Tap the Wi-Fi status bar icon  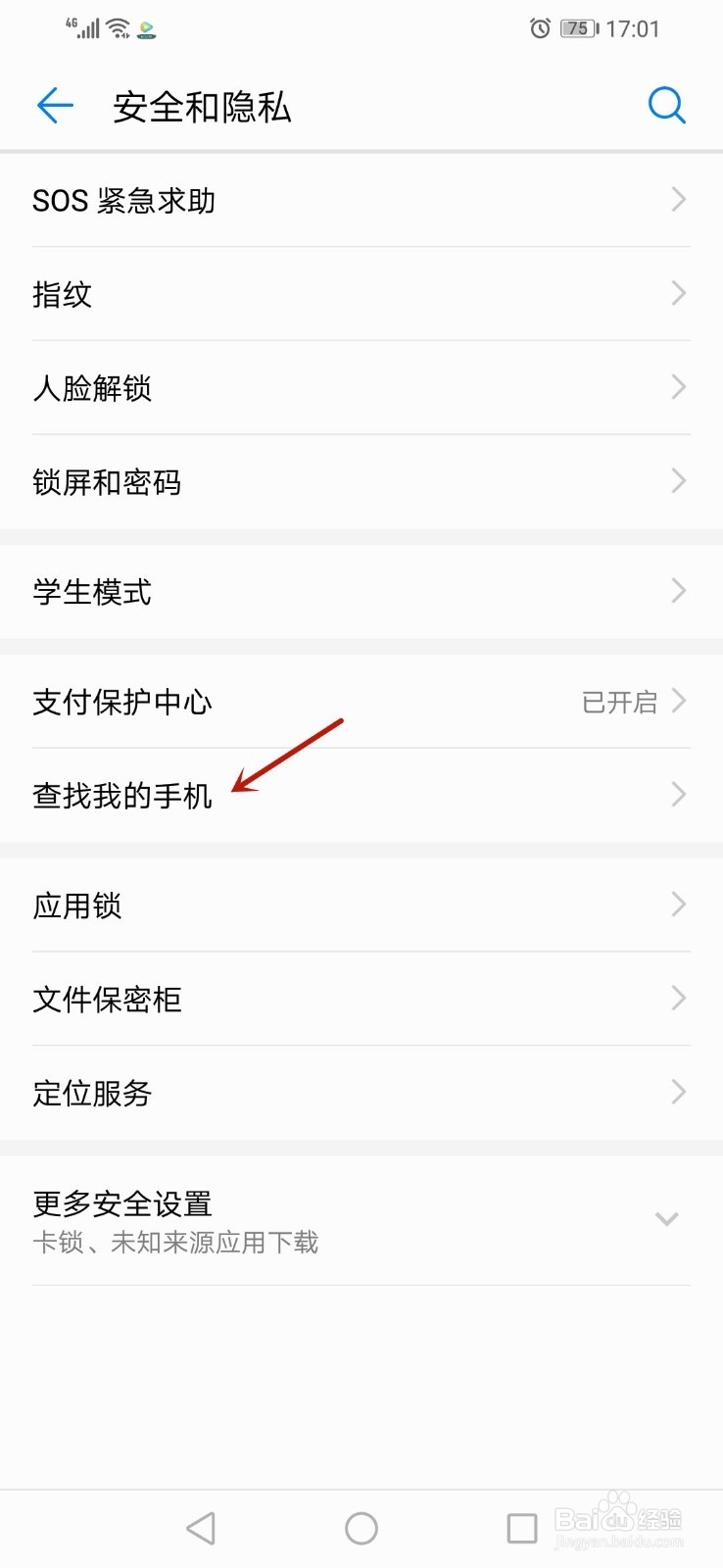(x=117, y=27)
